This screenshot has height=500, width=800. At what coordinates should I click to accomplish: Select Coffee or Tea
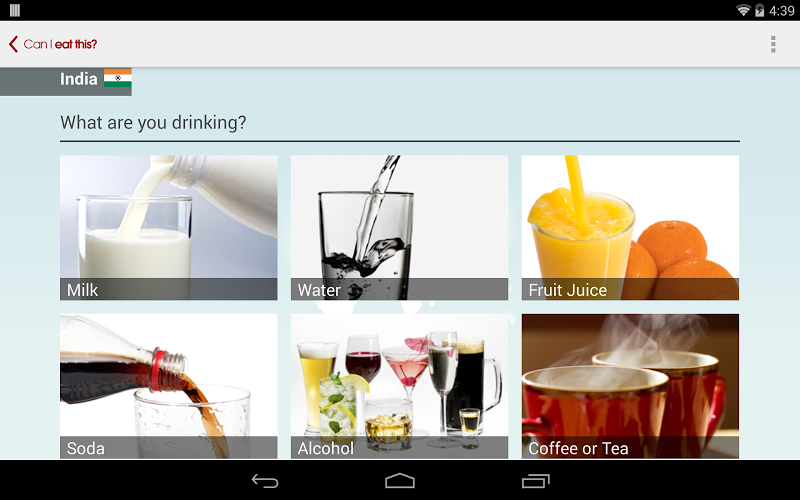coord(630,386)
